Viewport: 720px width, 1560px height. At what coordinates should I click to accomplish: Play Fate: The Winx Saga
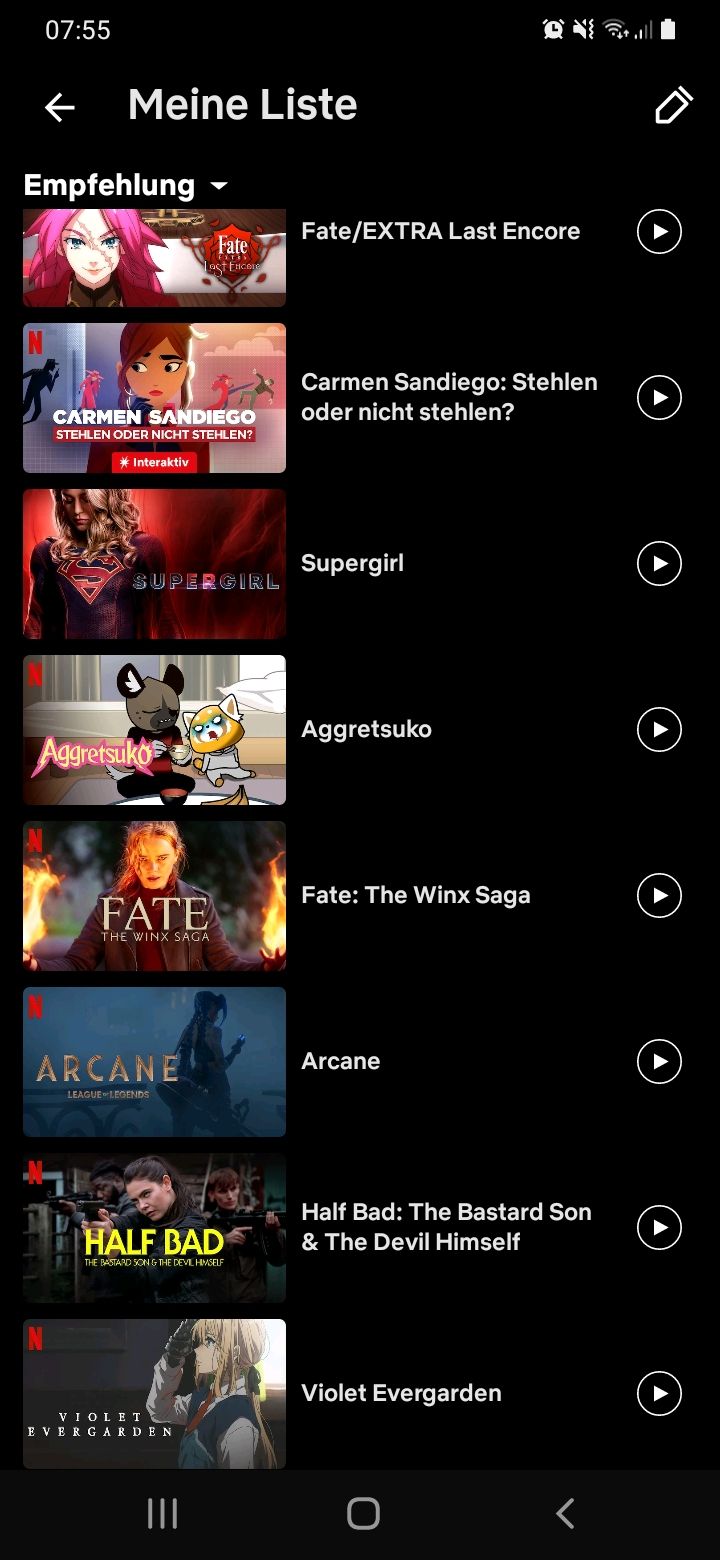pyautogui.click(x=659, y=896)
